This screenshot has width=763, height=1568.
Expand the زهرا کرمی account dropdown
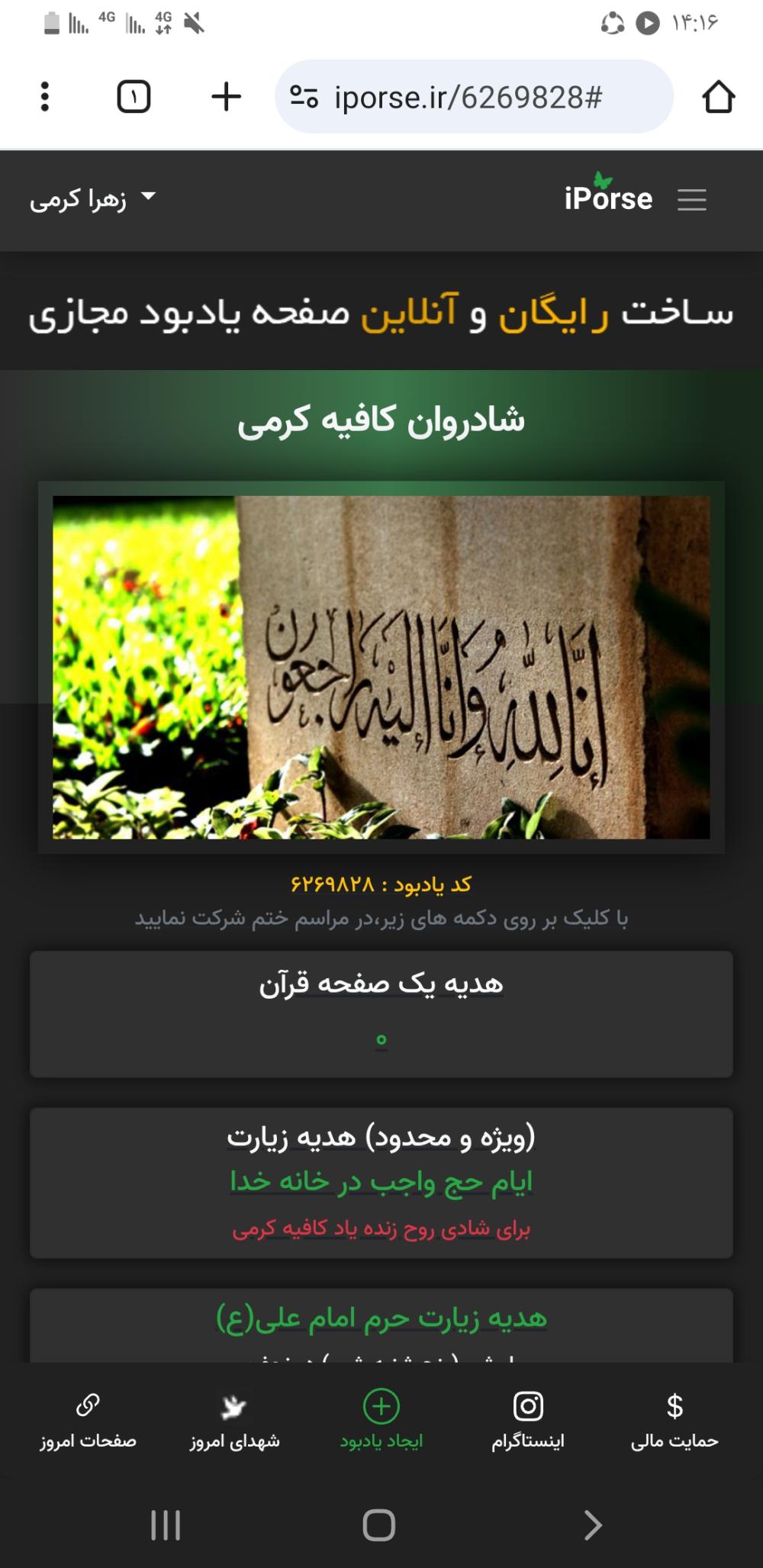point(92,199)
